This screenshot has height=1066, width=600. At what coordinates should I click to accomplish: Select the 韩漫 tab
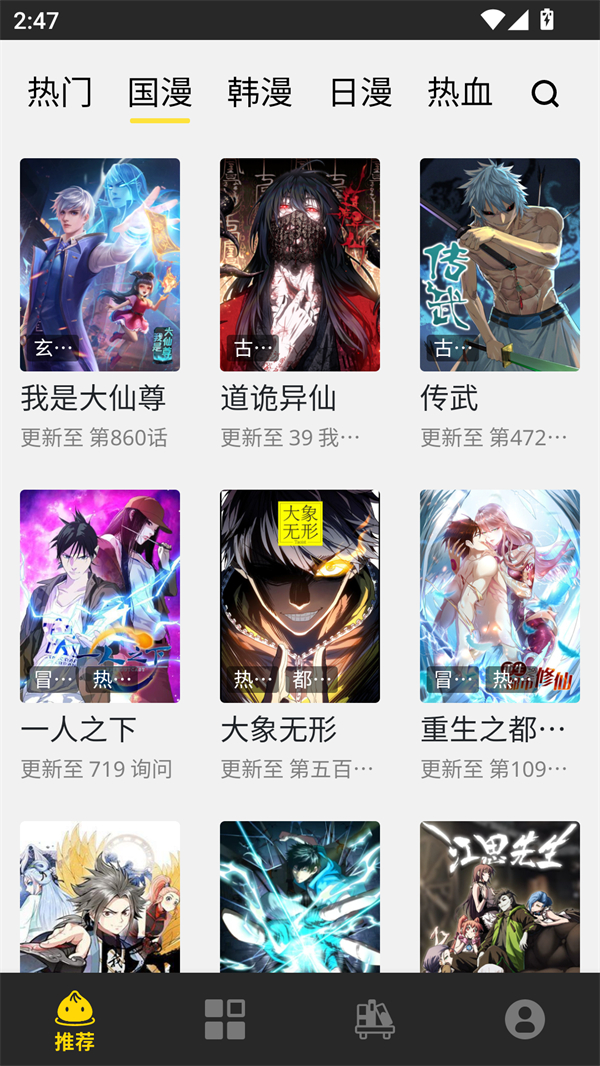(x=260, y=92)
